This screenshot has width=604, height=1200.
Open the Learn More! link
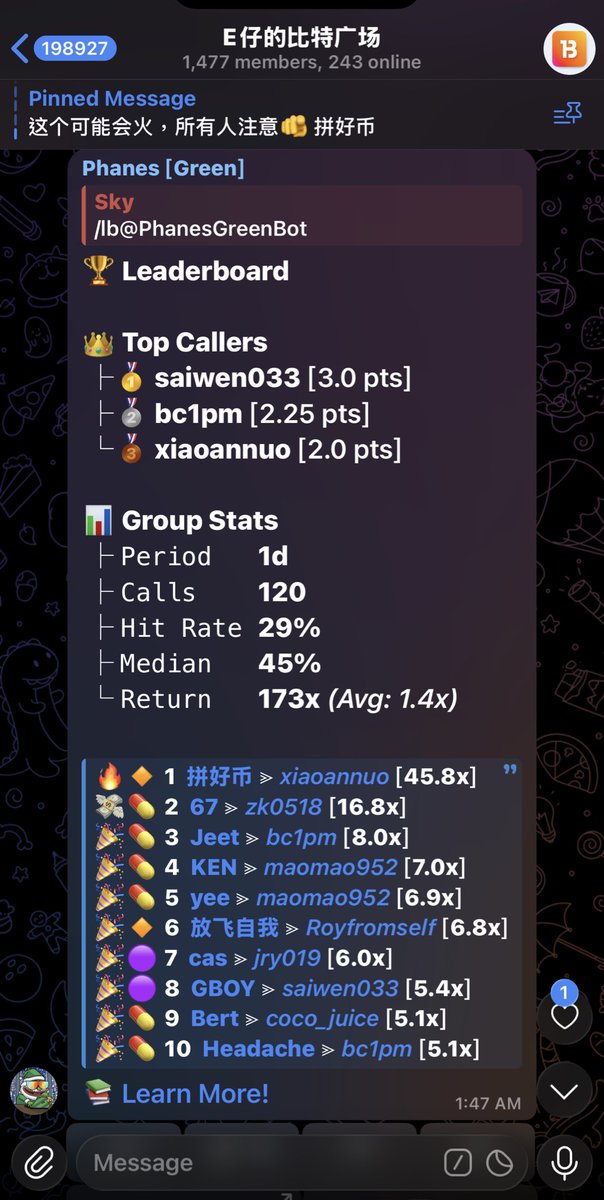[195, 1093]
